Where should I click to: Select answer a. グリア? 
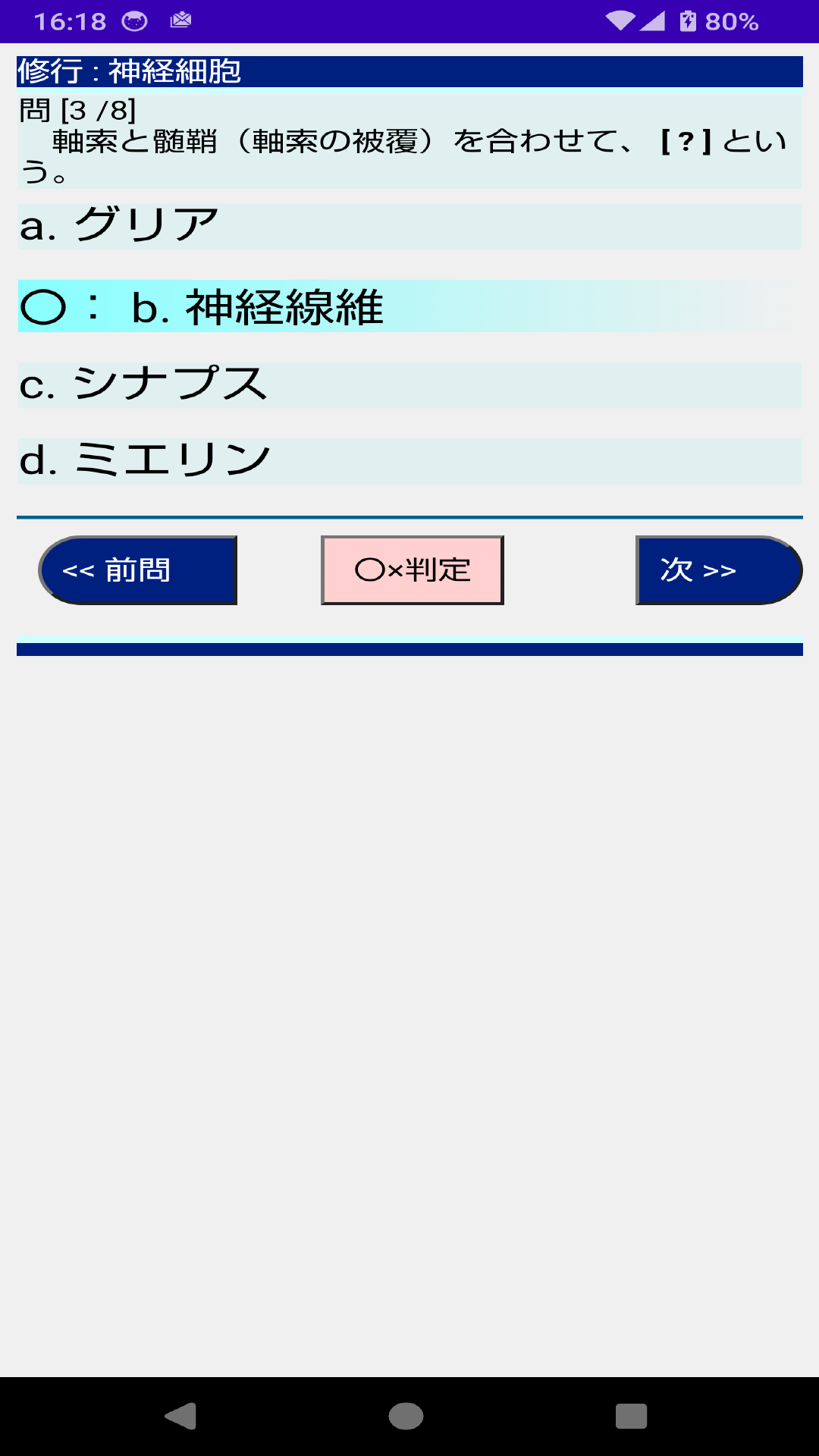tap(409, 226)
